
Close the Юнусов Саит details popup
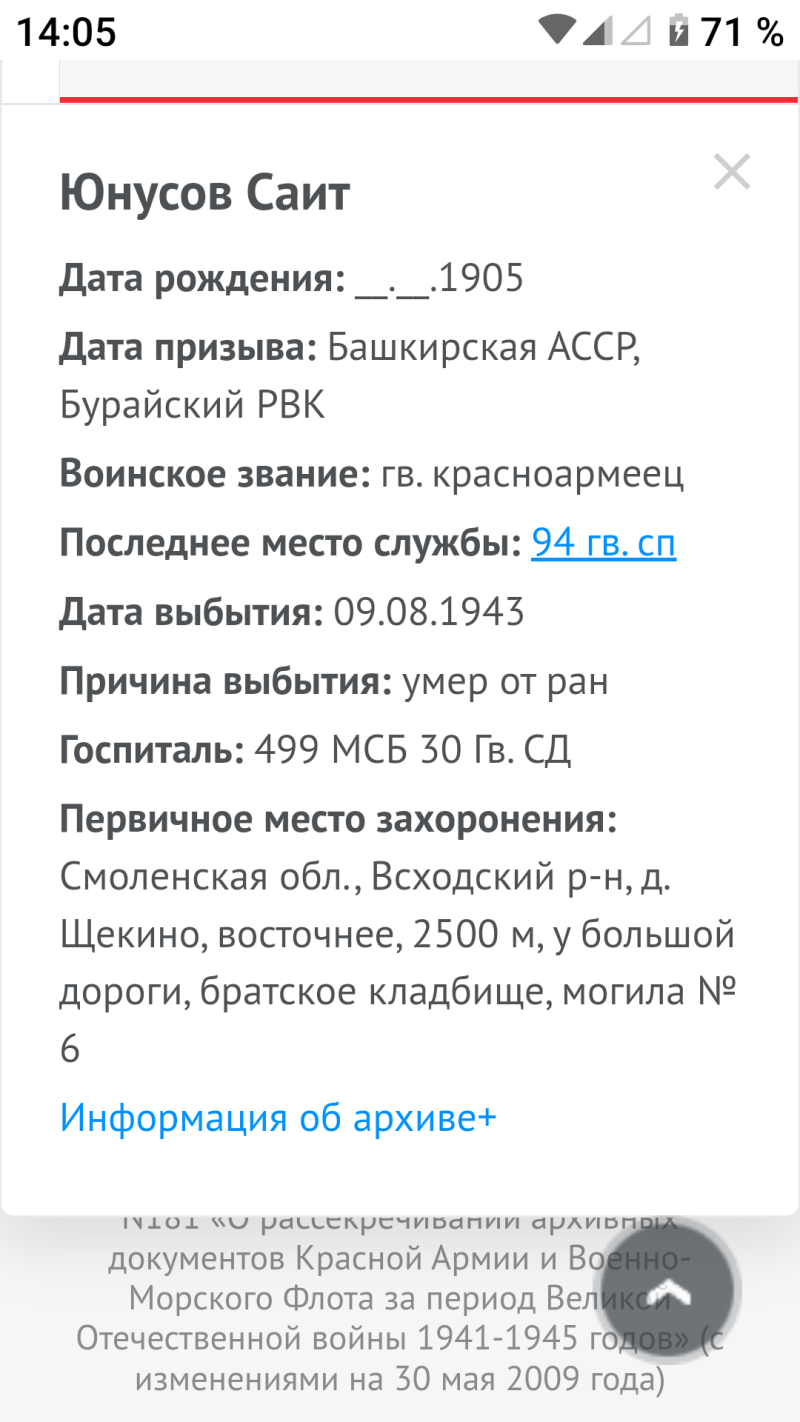click(x=732, y=172)
